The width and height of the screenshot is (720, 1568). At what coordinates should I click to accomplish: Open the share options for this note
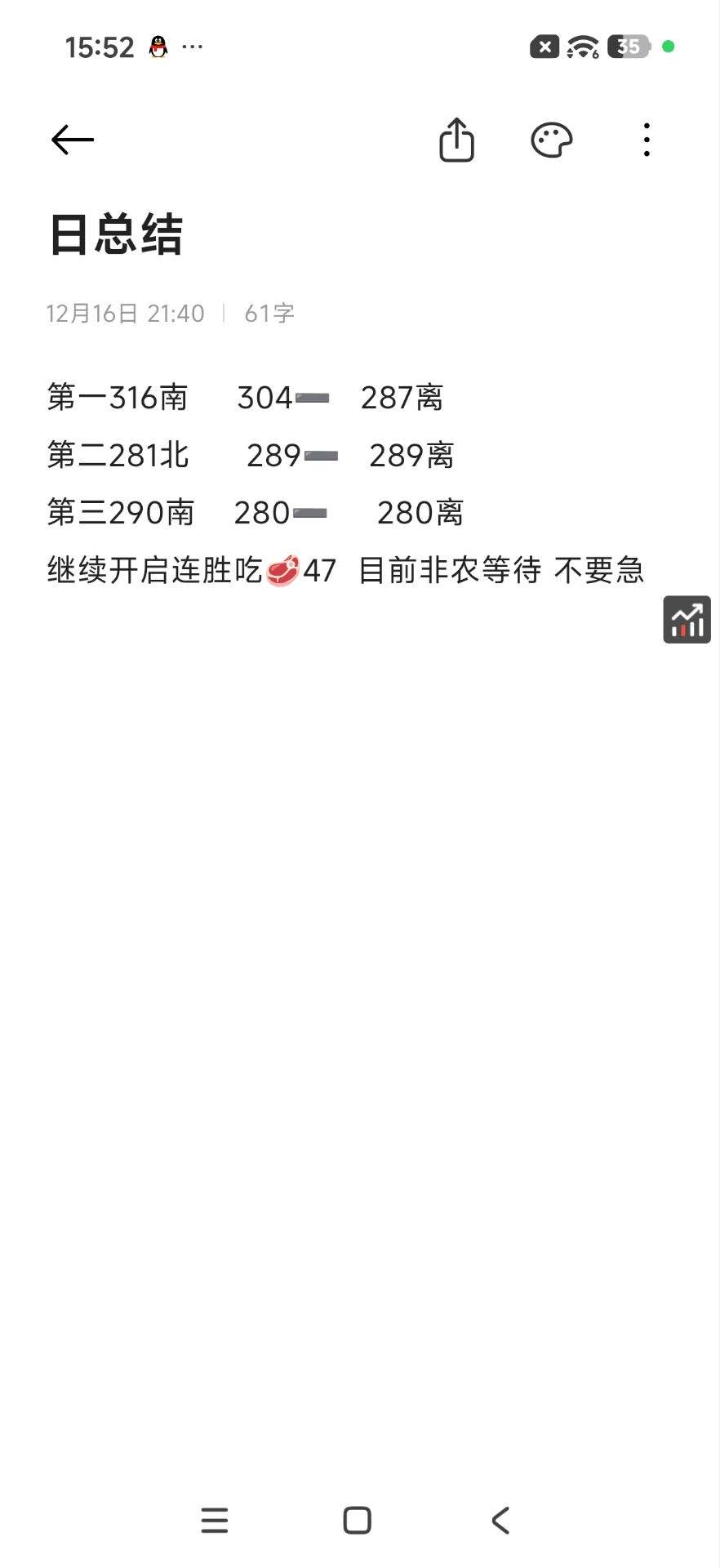456,139
